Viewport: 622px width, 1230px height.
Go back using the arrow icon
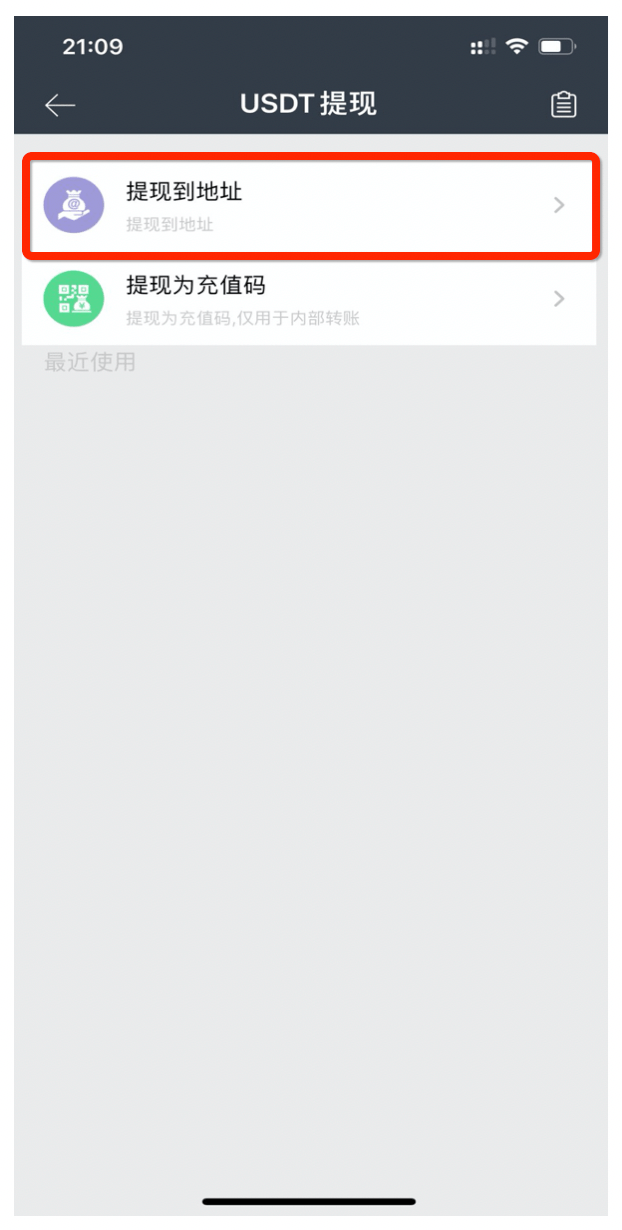tap(60, 105)
